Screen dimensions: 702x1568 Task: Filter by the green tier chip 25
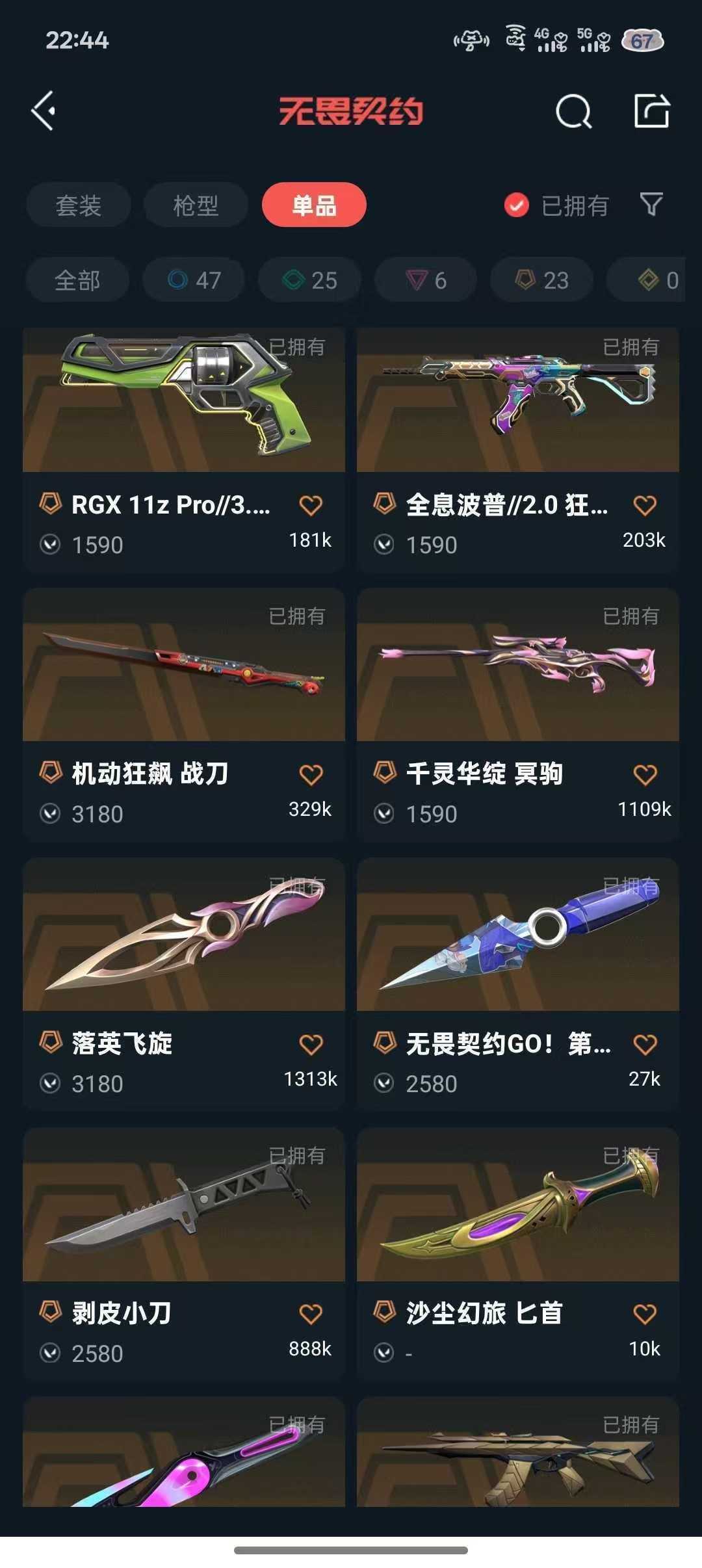(x=309, y=280)
